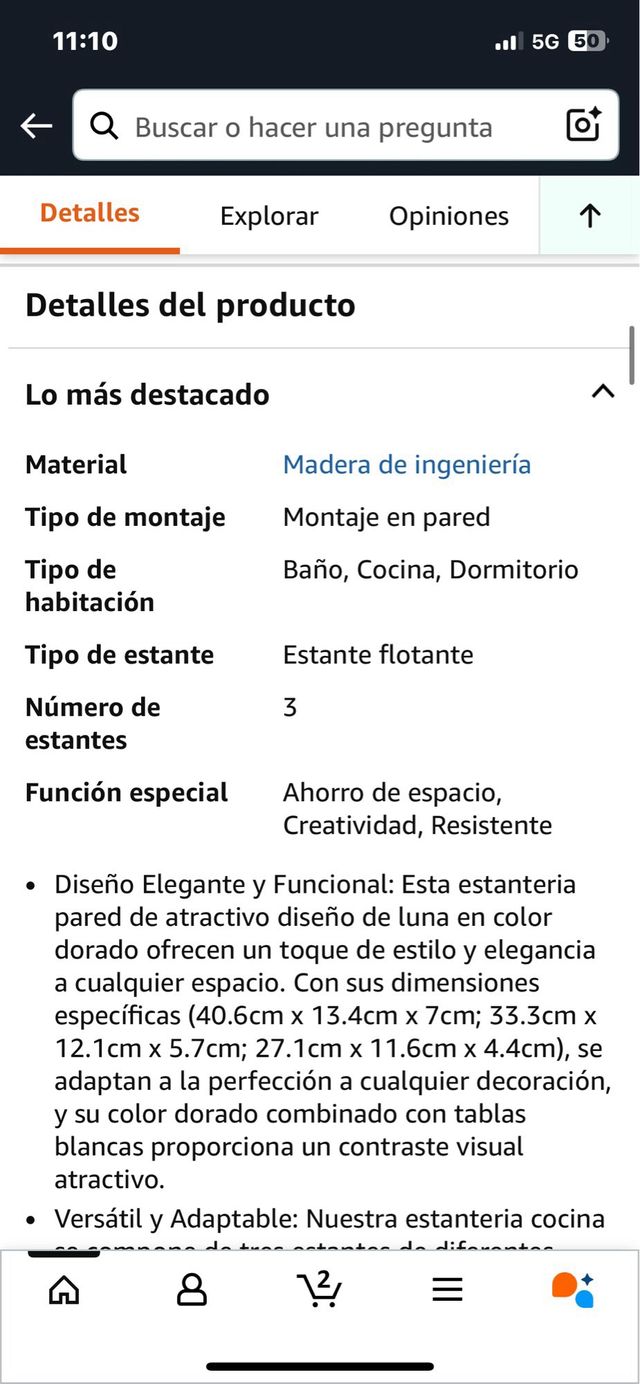Open the Madera de ingeniería link
This screenshot has width=640, height=1384.
407,465
